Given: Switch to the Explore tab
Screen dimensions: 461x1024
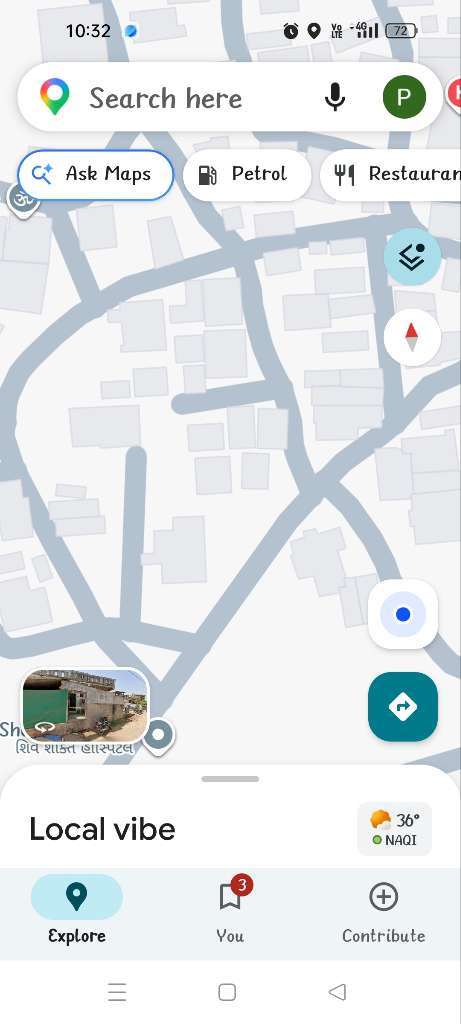Looking at the screenshot, I should 76,910.
